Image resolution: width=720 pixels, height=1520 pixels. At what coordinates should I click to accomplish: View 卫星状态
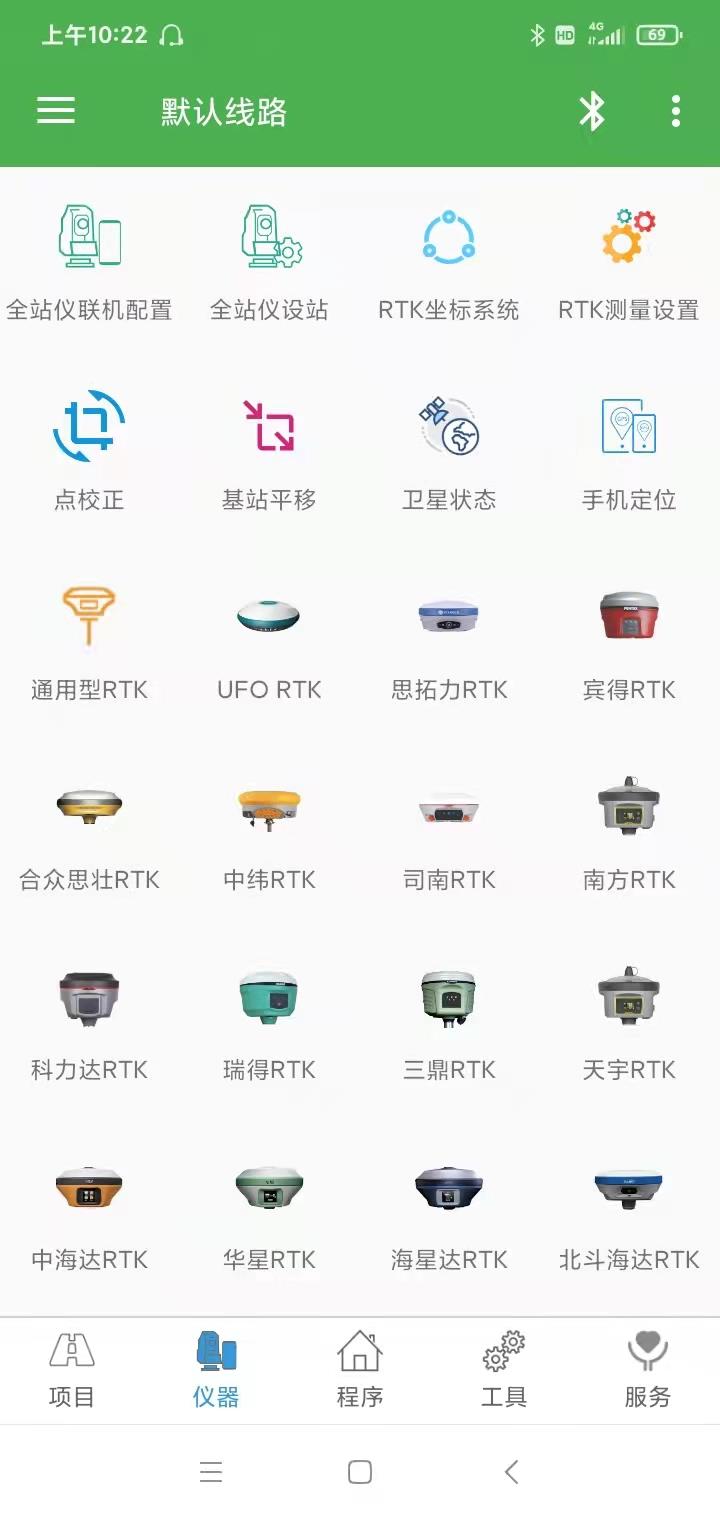(449, 450)
